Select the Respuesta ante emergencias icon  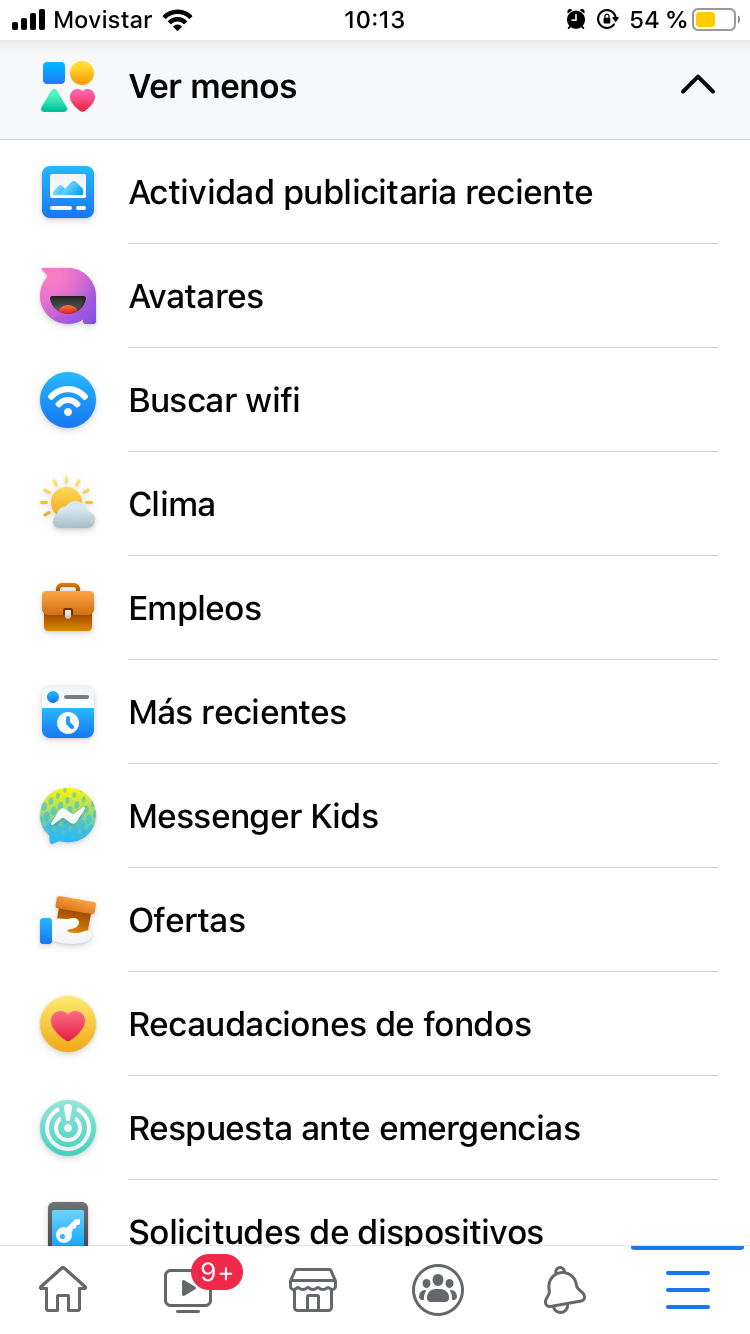click(66, 1128)
